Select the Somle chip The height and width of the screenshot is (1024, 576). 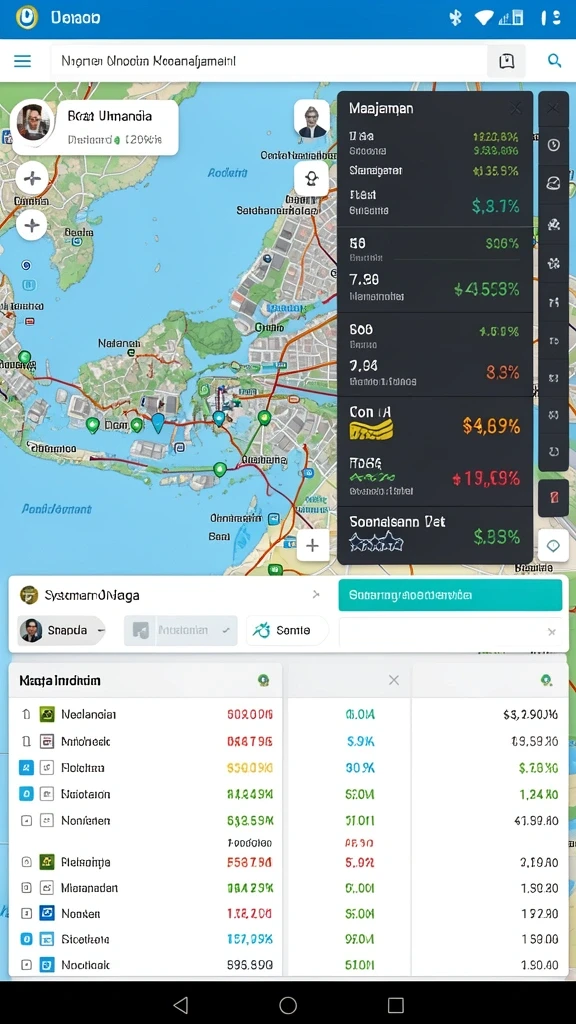point(287,630)
